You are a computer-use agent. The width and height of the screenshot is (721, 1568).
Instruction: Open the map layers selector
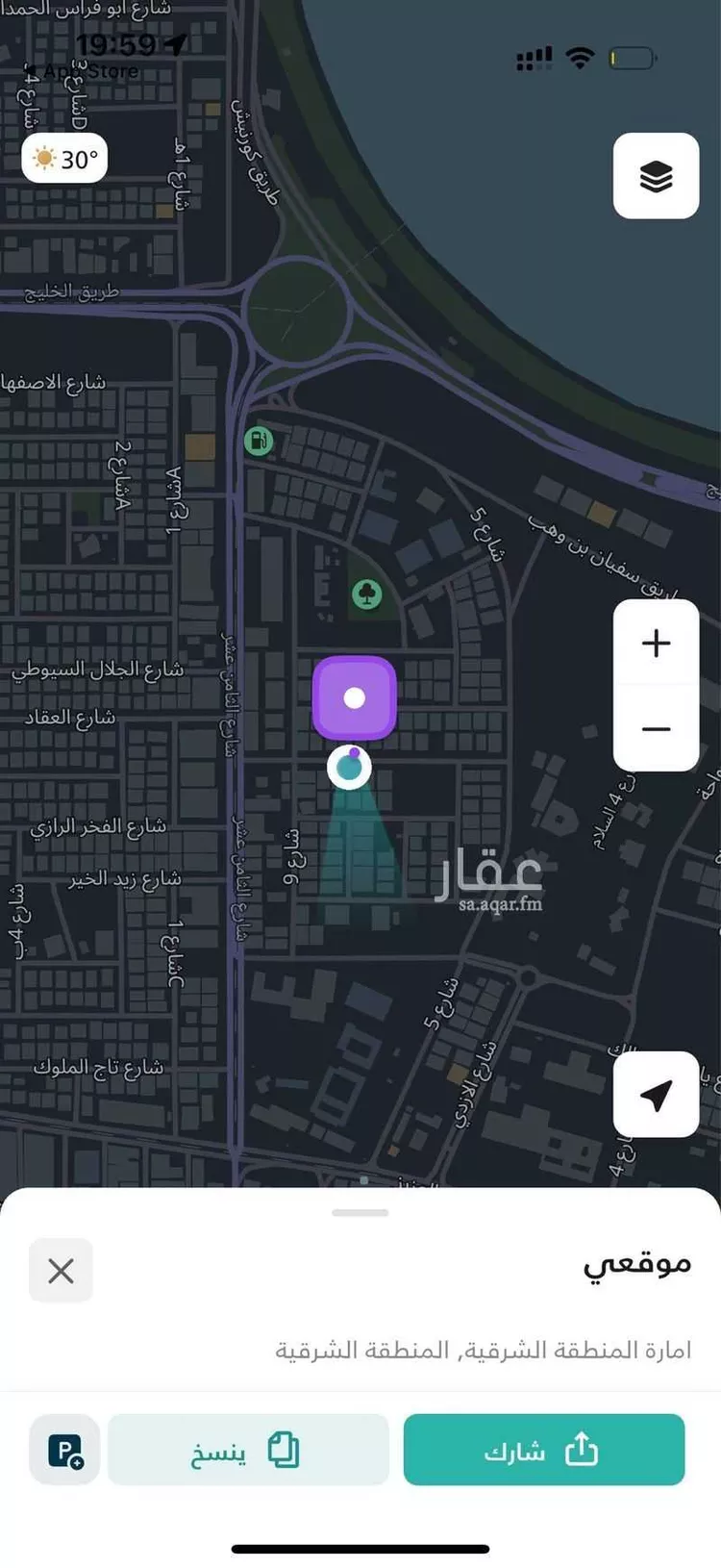point(656,176)
